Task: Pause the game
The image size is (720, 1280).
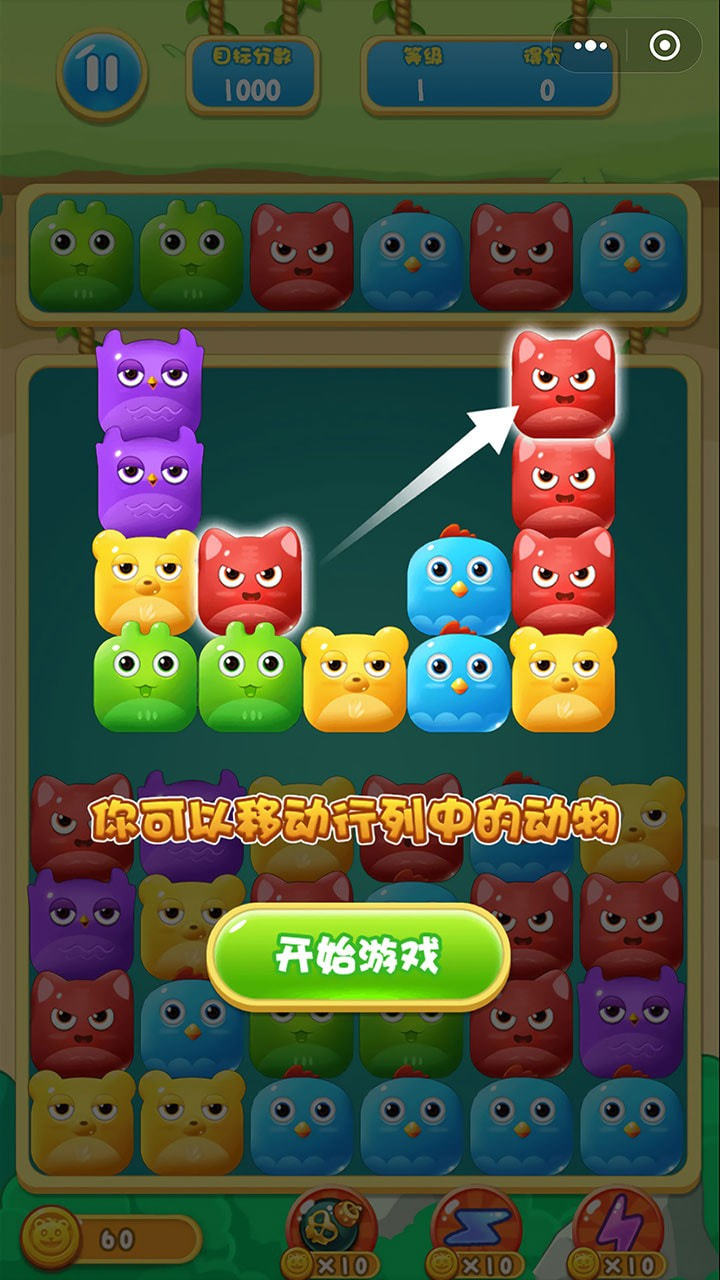Action: (x=101, y=74)
